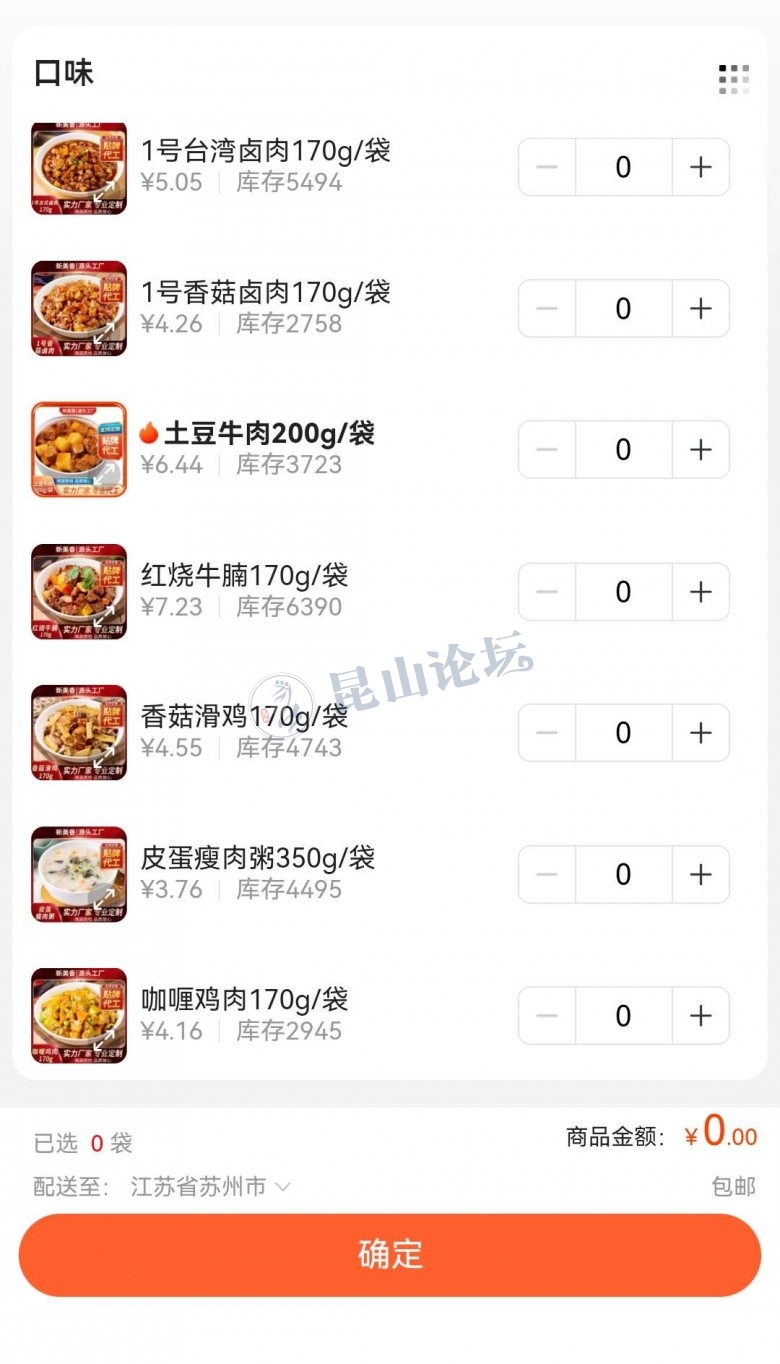This screenshot has width=780, height=1364.
Task: Enter quantity for 1号台湾卤肉170g/袋
Action: click(623, 167)
